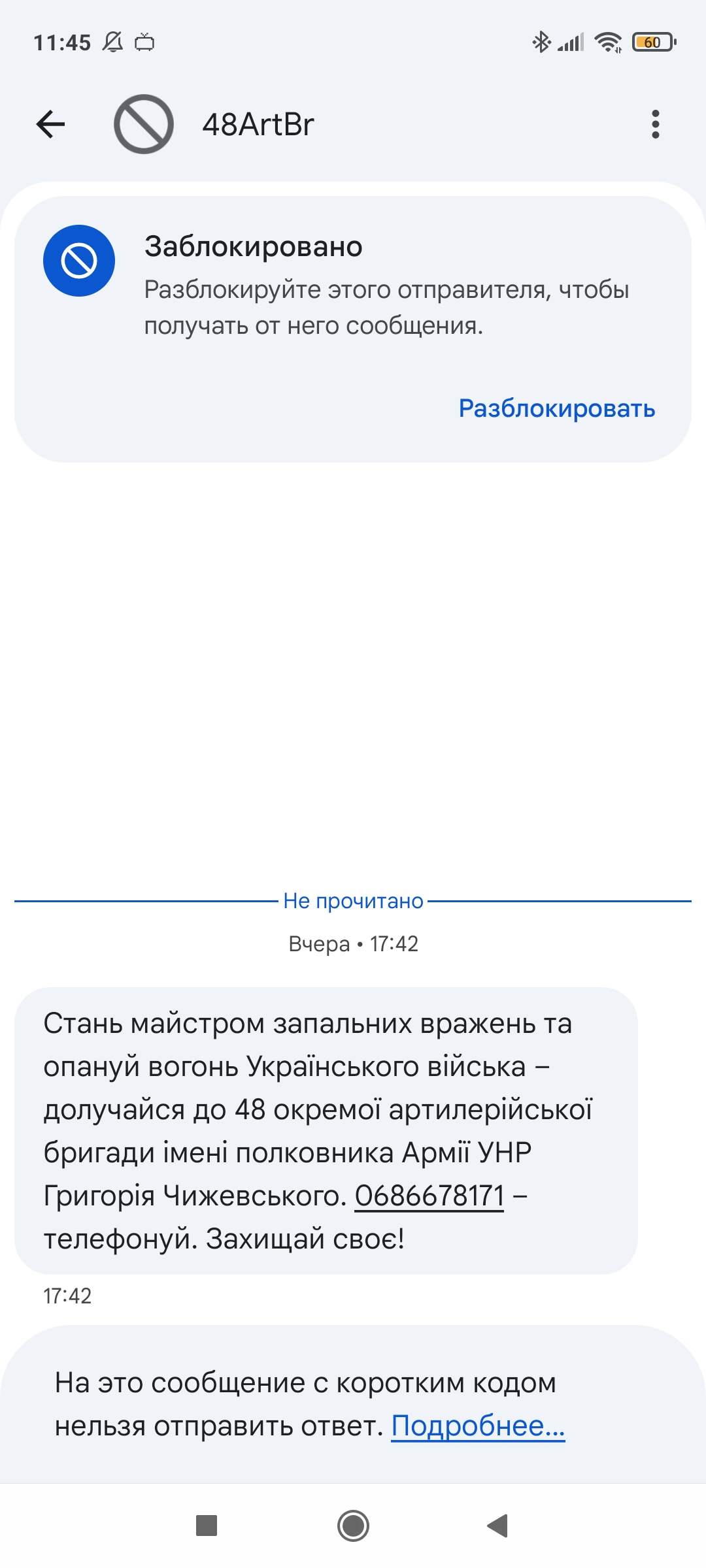Unblock sender via Разблокировать
The width and height of the screenshot is (706, 1568).
[x=556, y=408]
